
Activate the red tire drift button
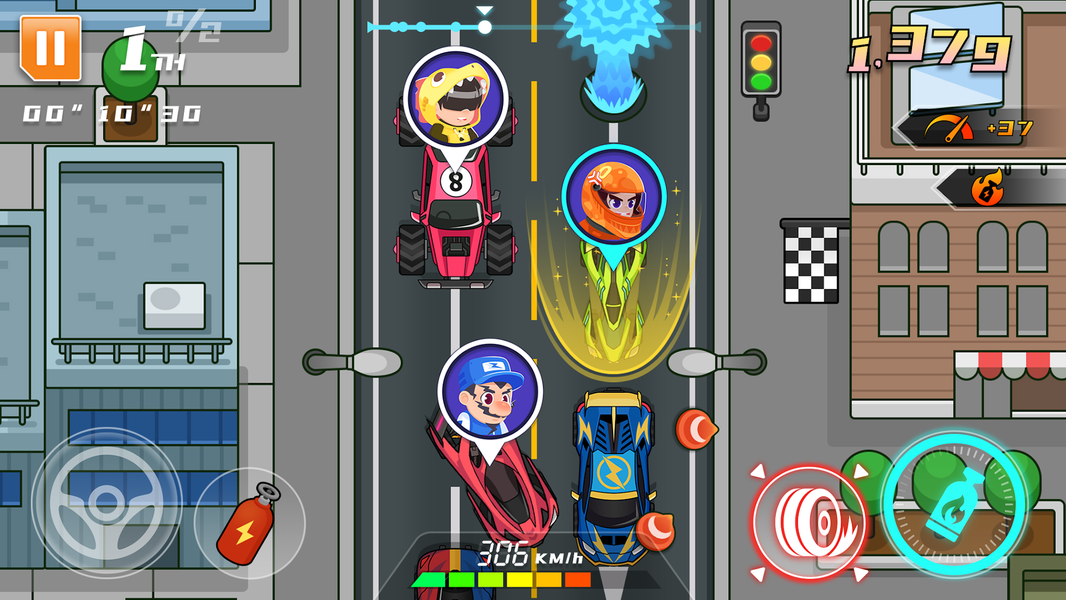click(x=809, y=525)
